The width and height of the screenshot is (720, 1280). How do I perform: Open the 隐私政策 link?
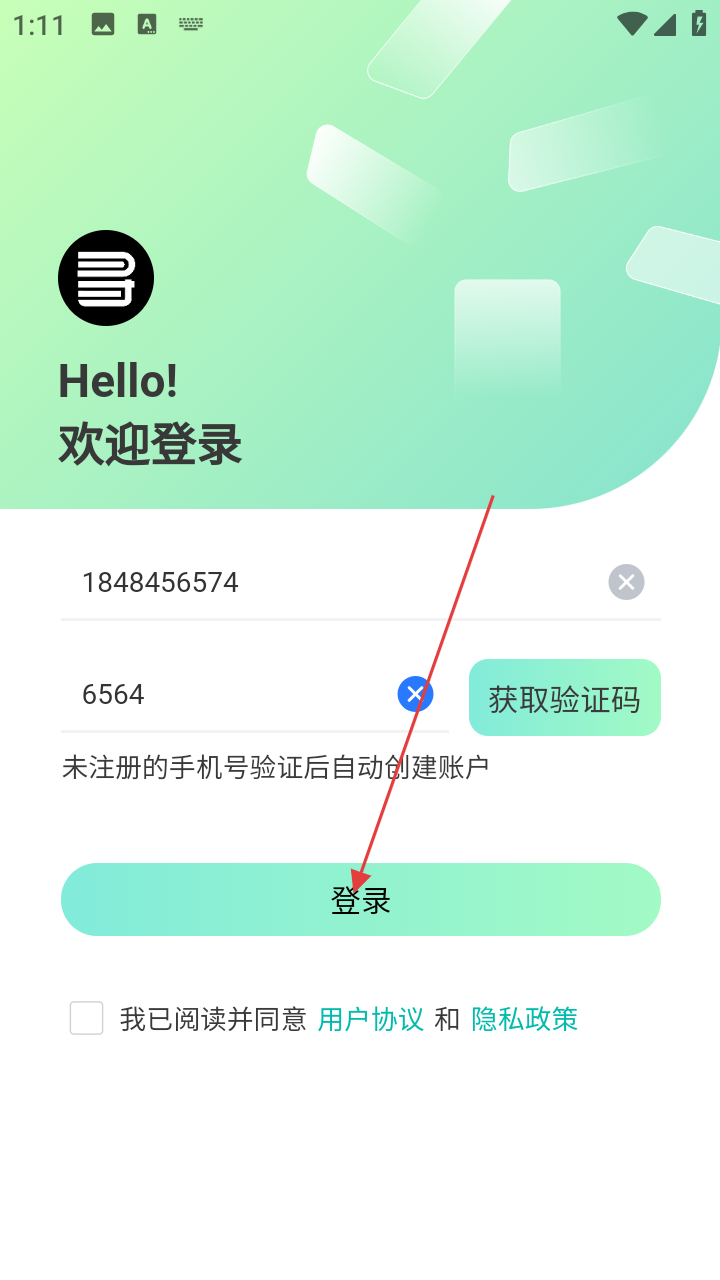click(x=525, y=1019)
